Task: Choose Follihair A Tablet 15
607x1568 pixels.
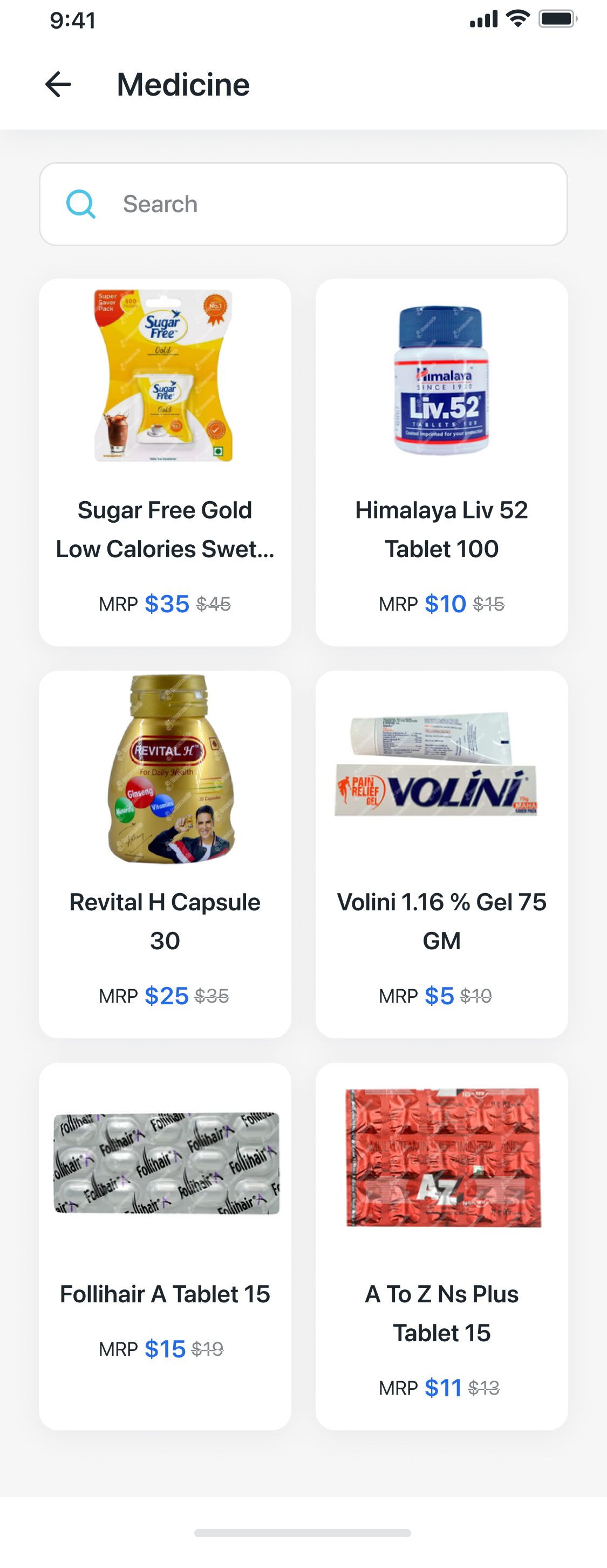Action: 165,1246
